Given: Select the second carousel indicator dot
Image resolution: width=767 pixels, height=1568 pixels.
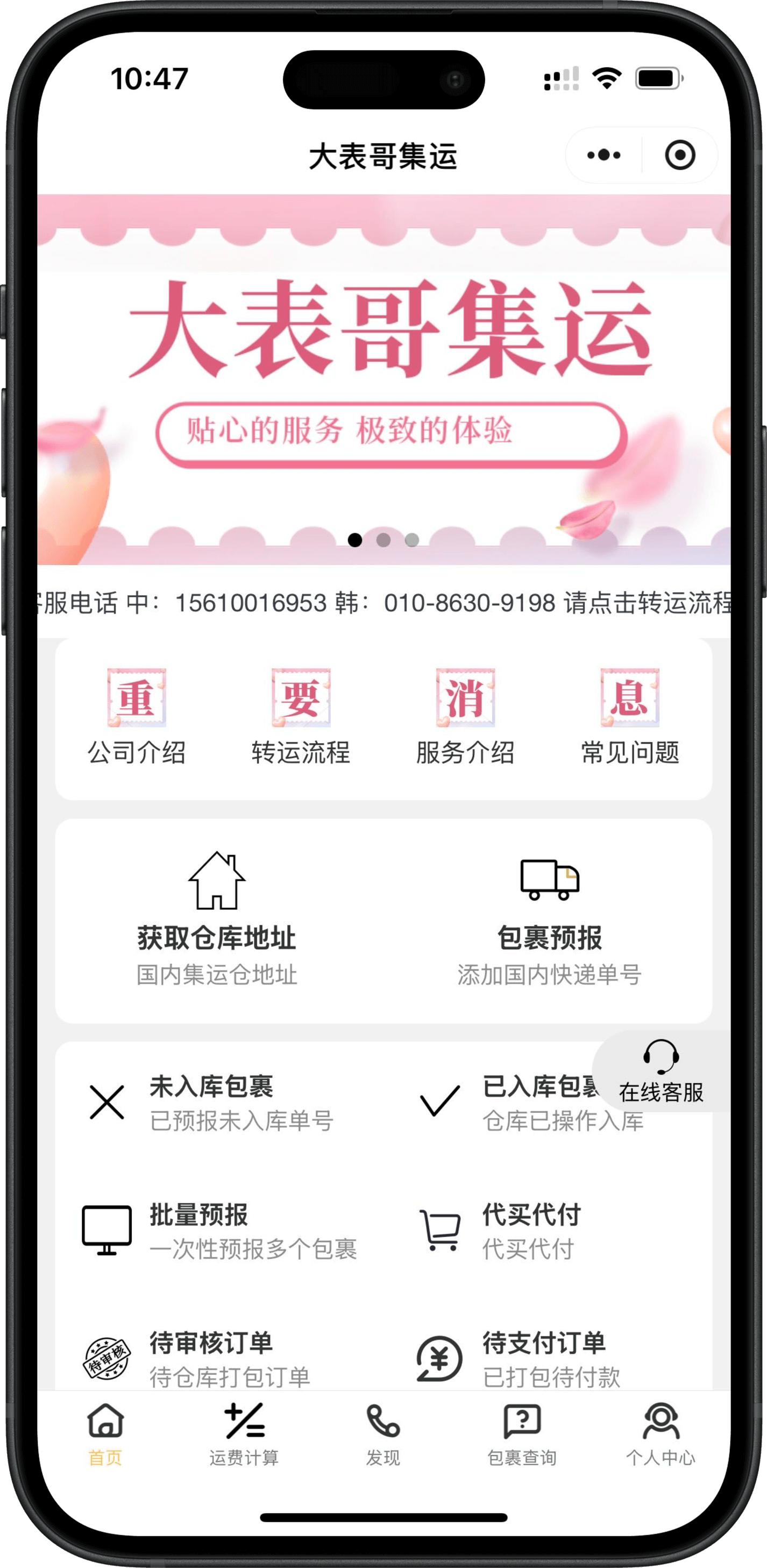Looking at the screenshot, I should pyautogui.click(x=383, y=539).
